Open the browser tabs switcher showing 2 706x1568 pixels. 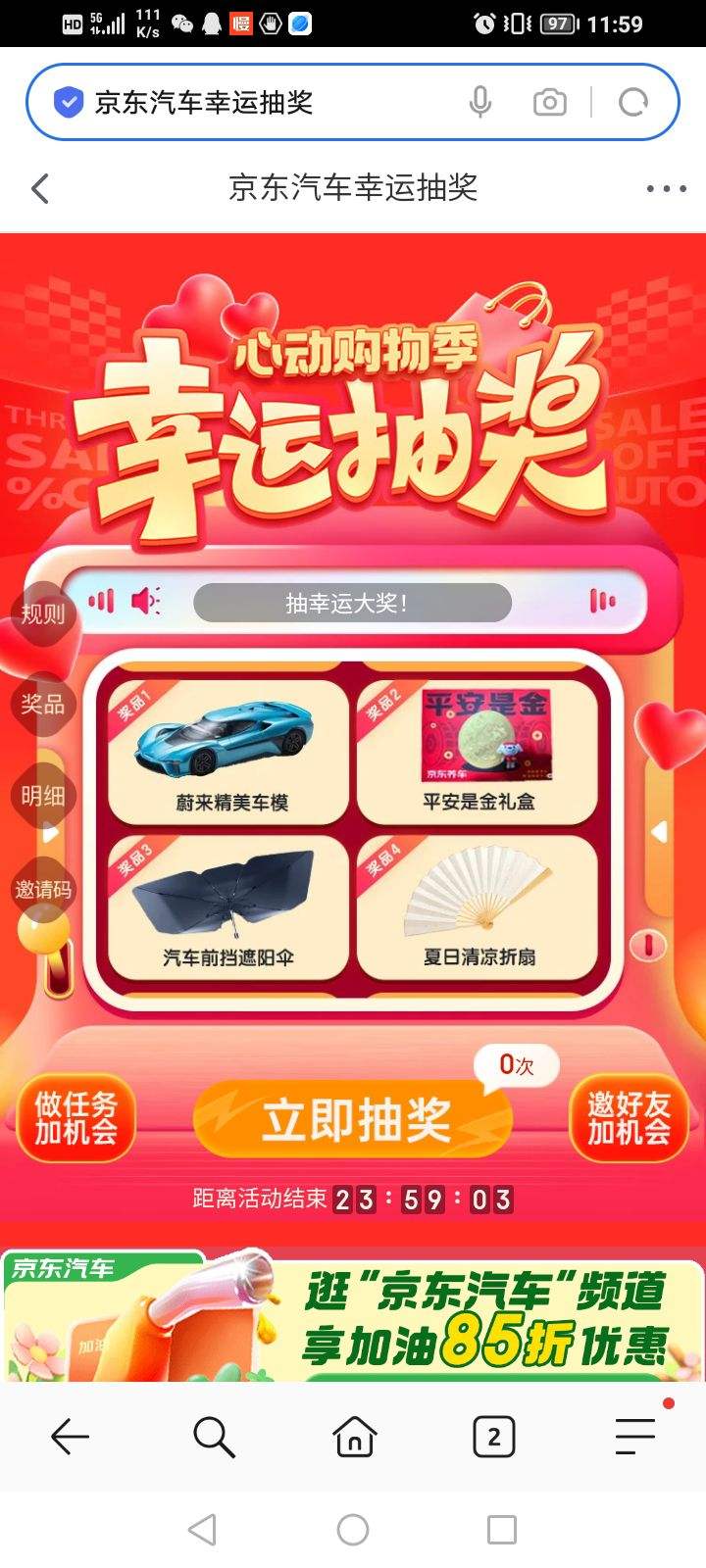[x=493, y=1437]
